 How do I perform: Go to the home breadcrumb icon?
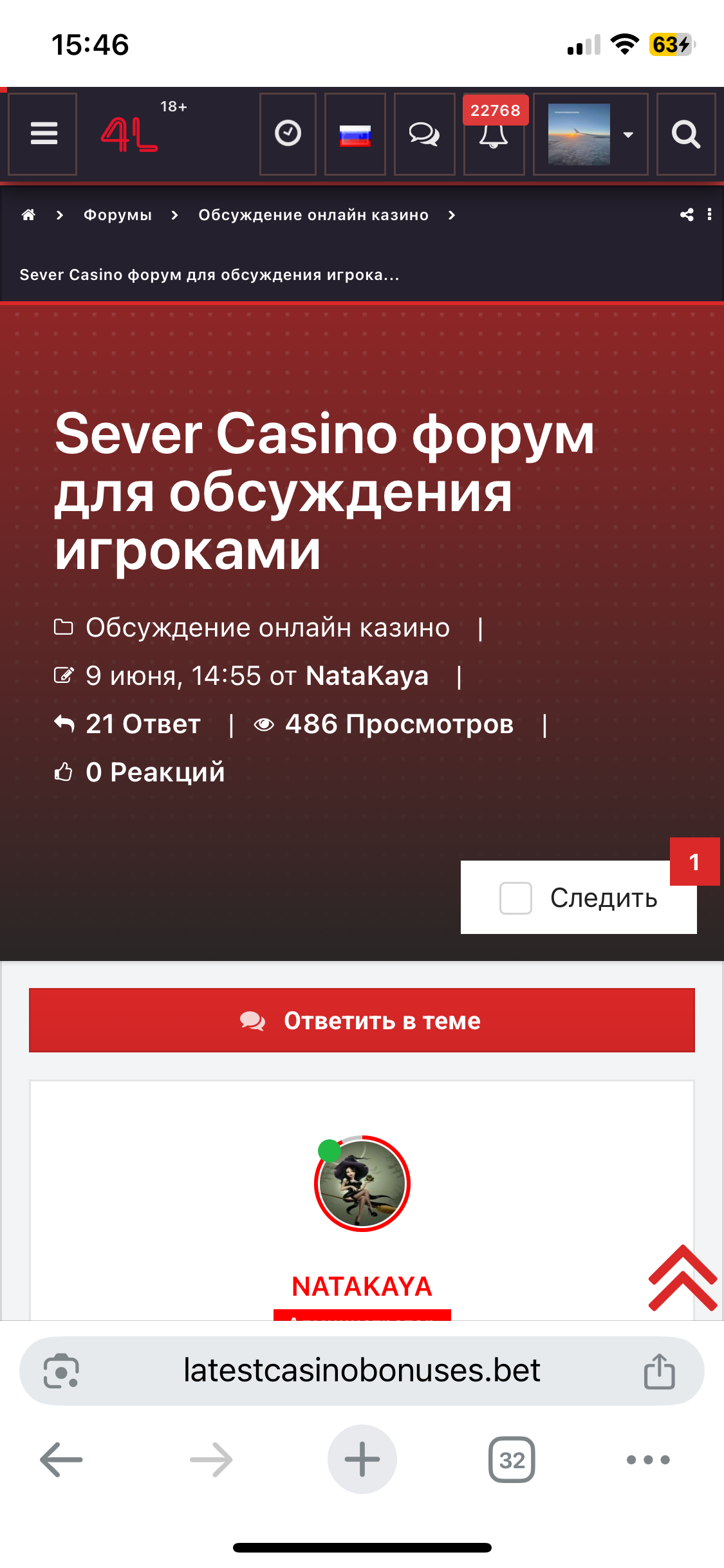click(x=28, y=215)
